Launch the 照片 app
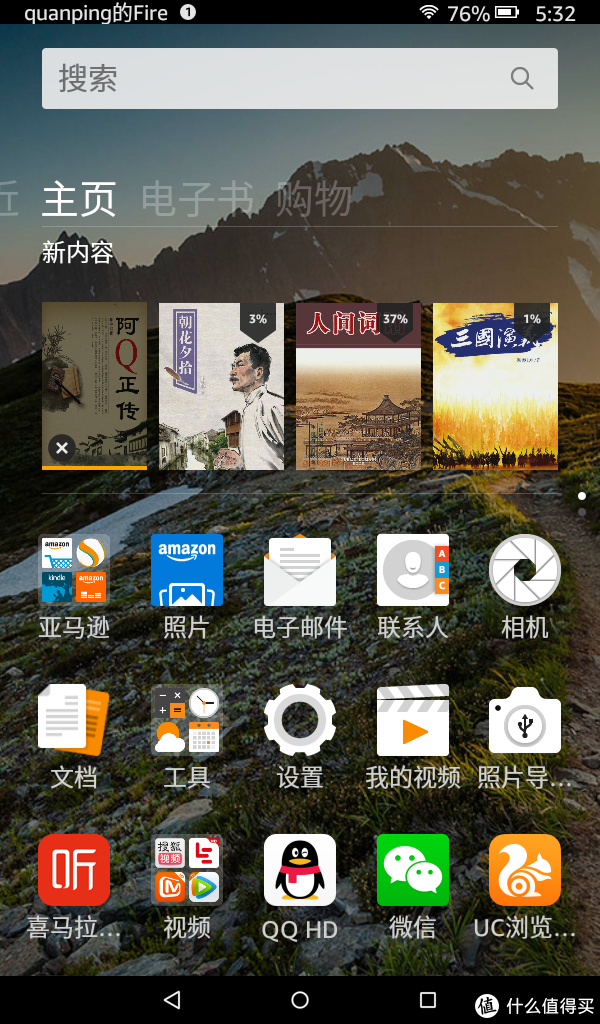The image size is (600, 1024). point(187,570)
